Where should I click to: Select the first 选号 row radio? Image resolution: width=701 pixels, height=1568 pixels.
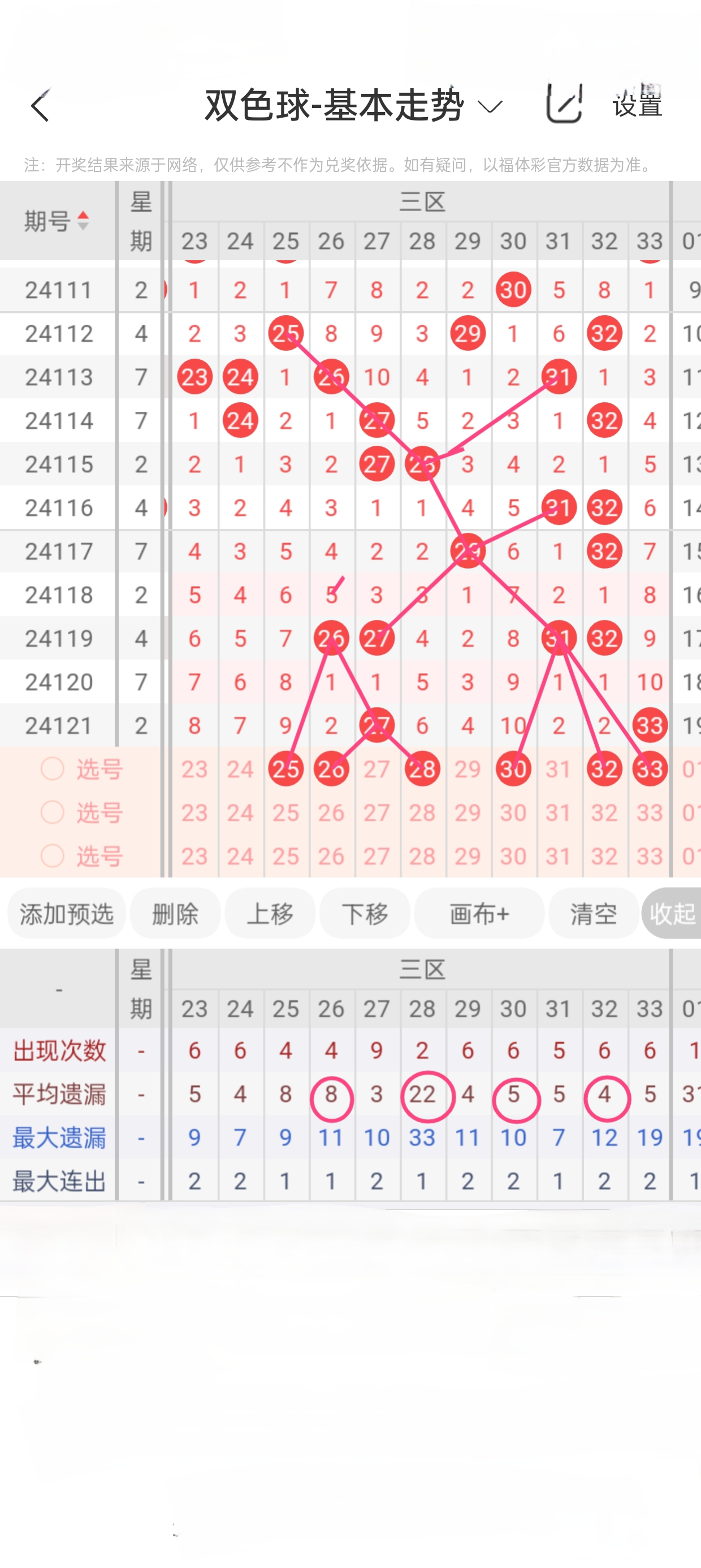point(53,769)
